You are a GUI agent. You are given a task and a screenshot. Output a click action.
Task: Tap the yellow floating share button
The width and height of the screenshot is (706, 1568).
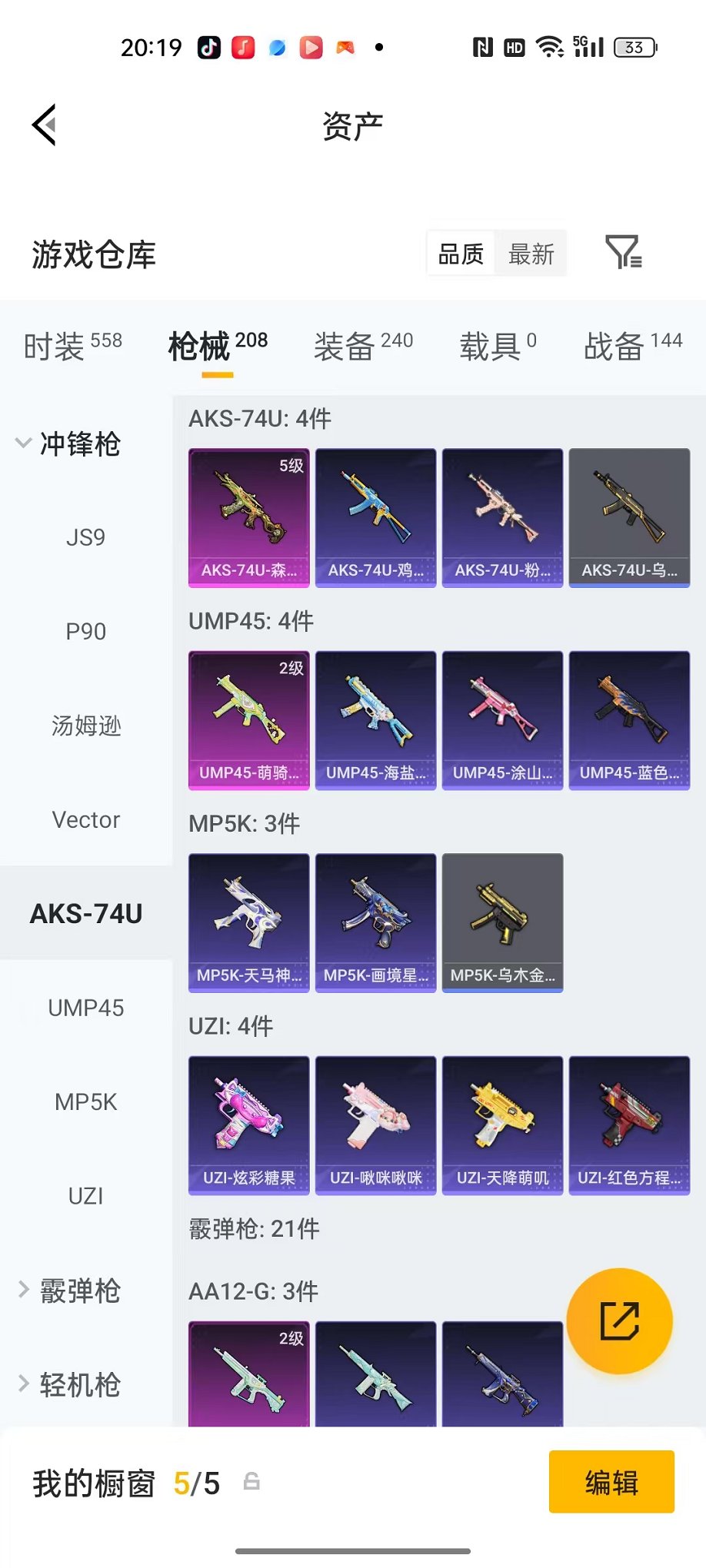[x=620, y=1321]
